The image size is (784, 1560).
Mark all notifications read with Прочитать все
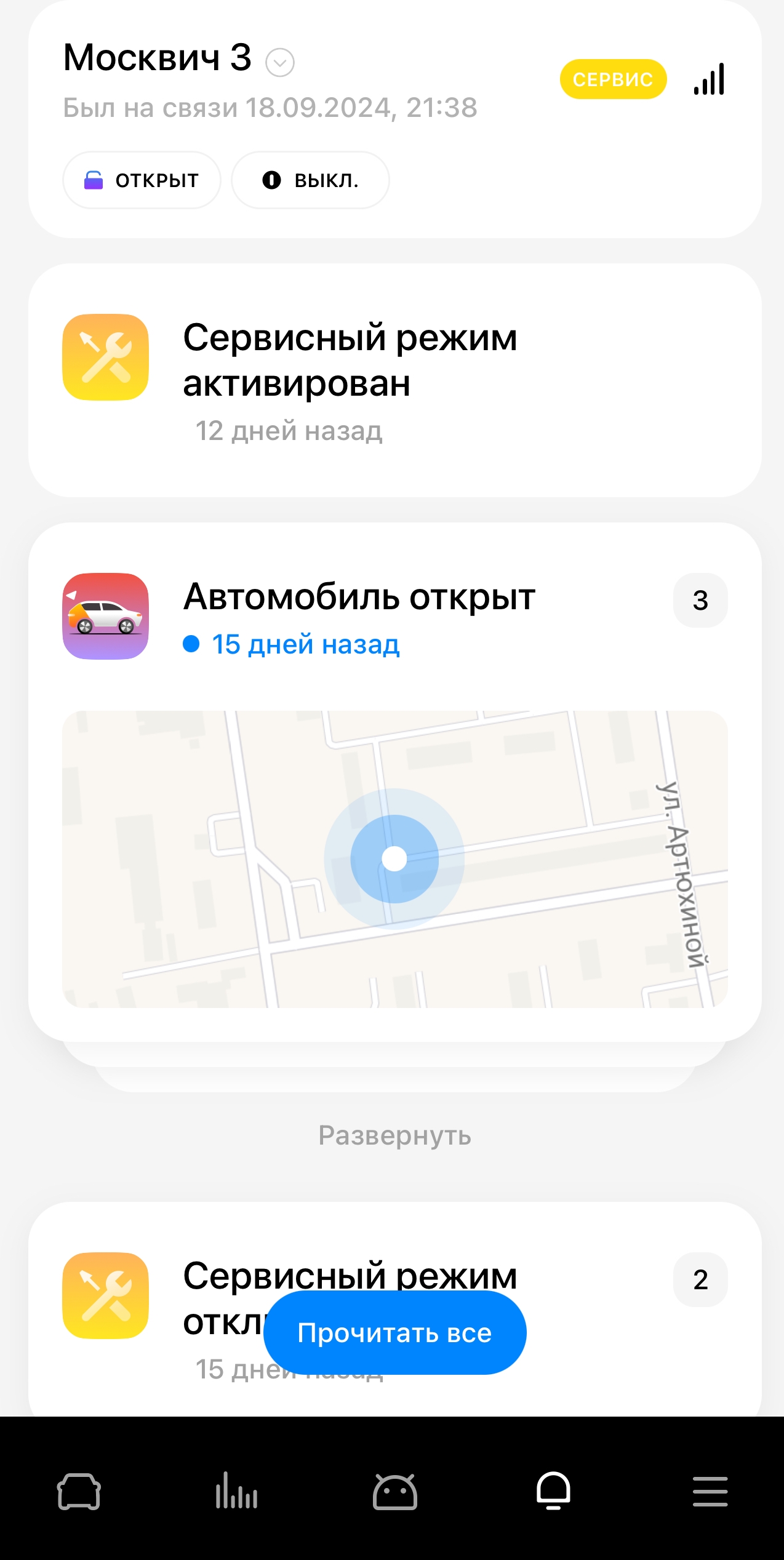point(394,1333)
